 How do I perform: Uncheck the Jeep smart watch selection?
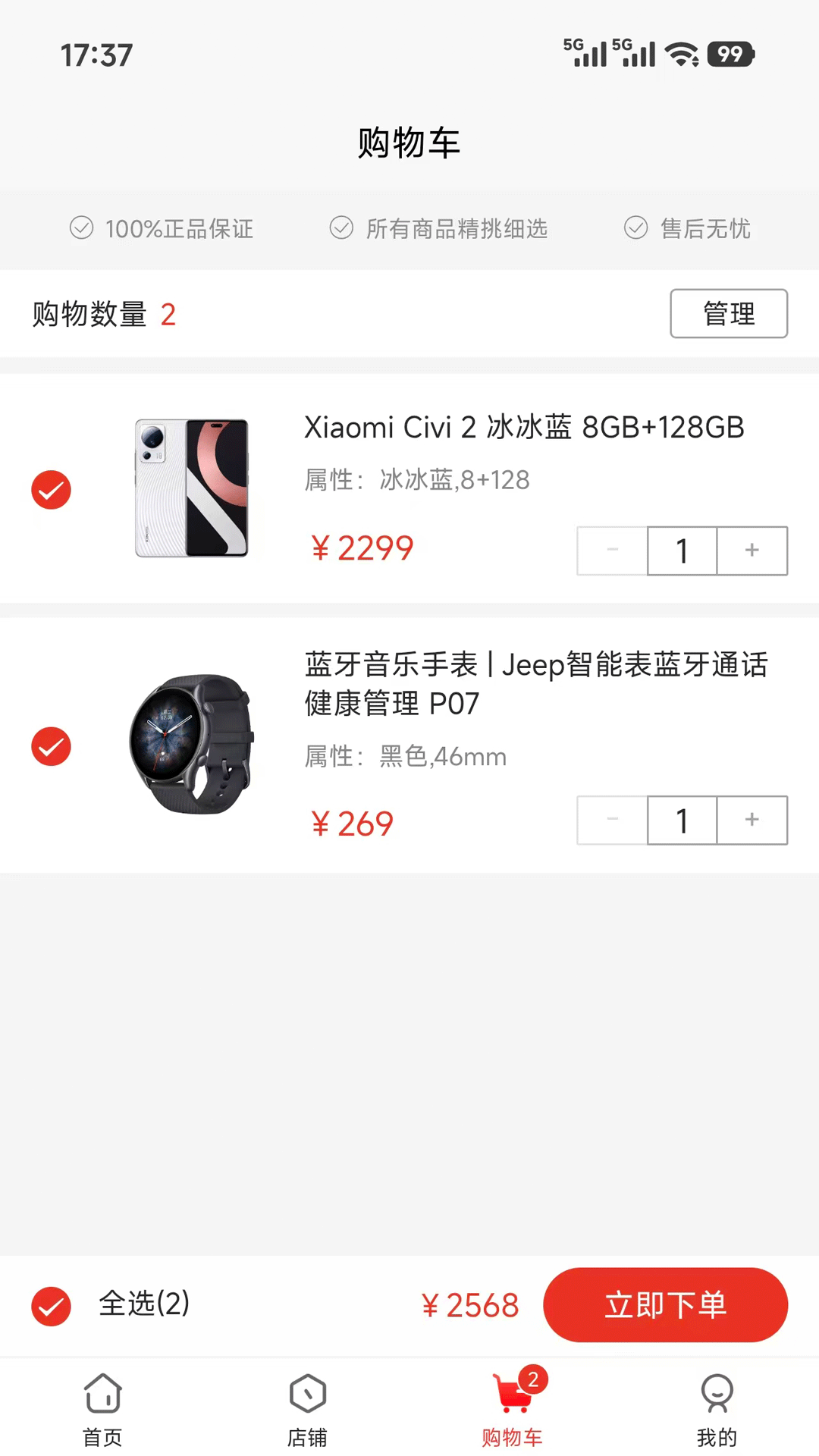[x=51, y=747]
